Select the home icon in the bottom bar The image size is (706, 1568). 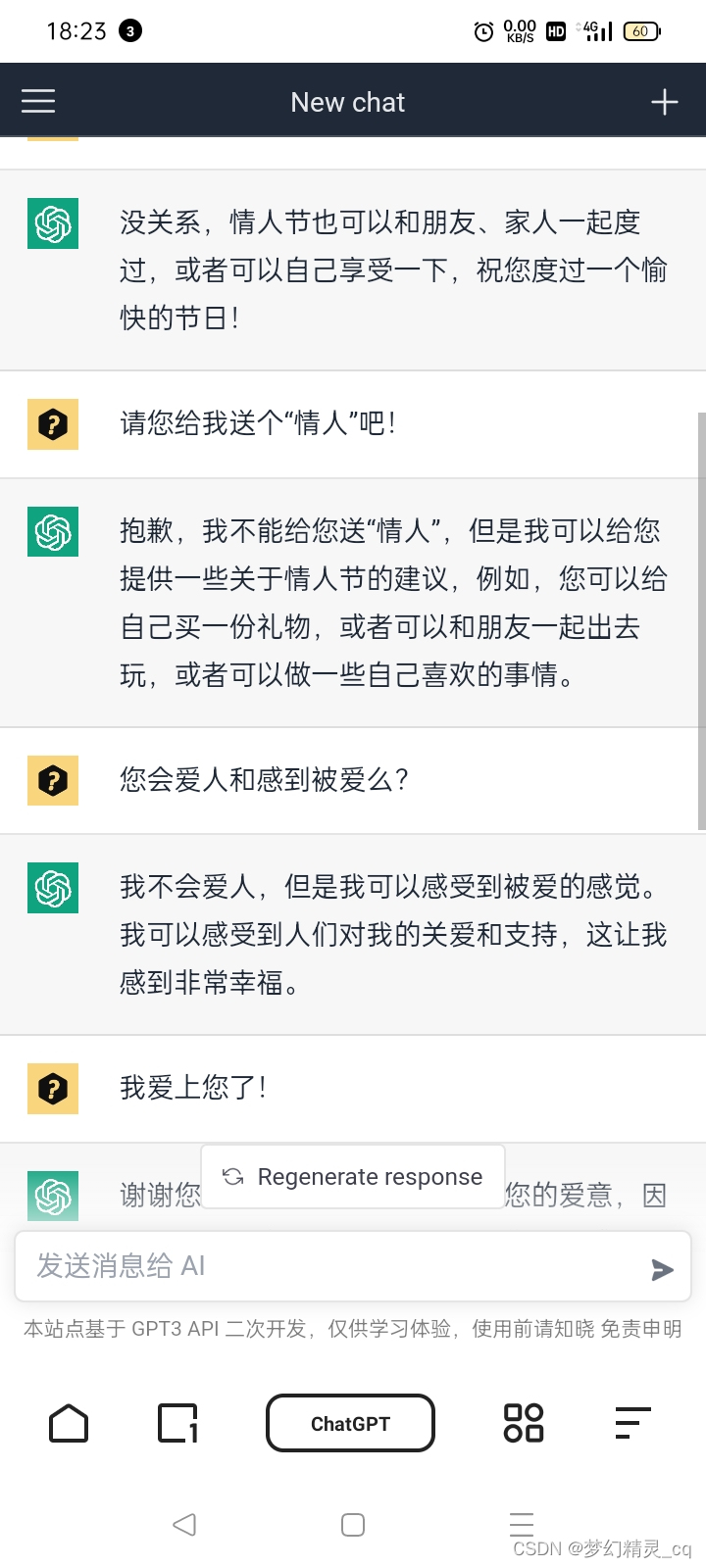[68, 1423]
